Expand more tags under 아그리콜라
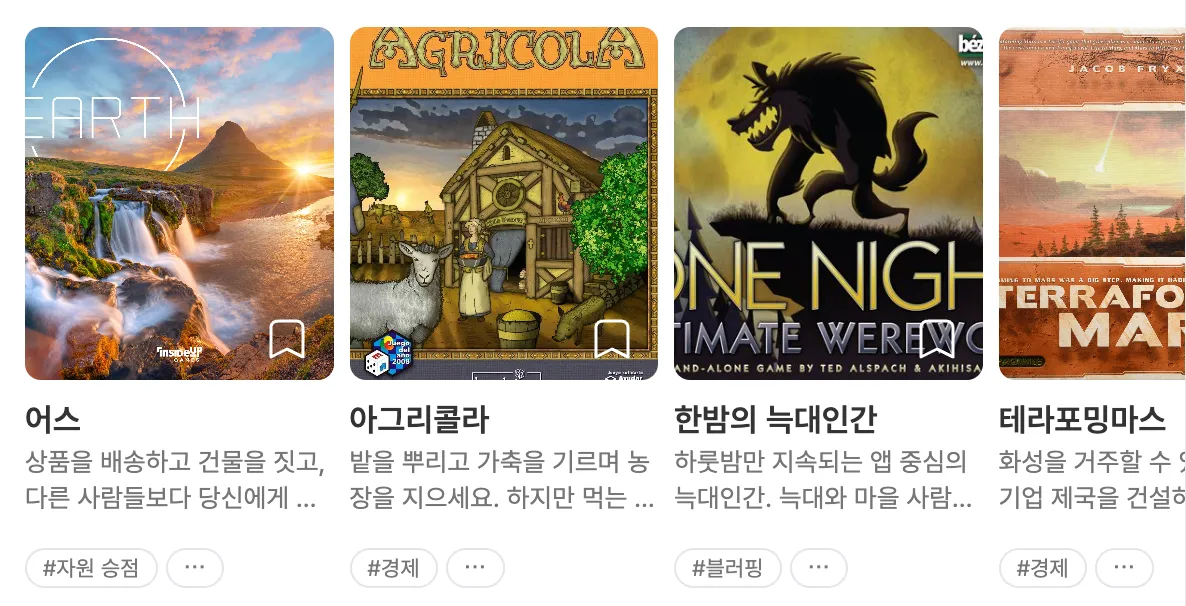1186x606 pixels. (475, 568)
